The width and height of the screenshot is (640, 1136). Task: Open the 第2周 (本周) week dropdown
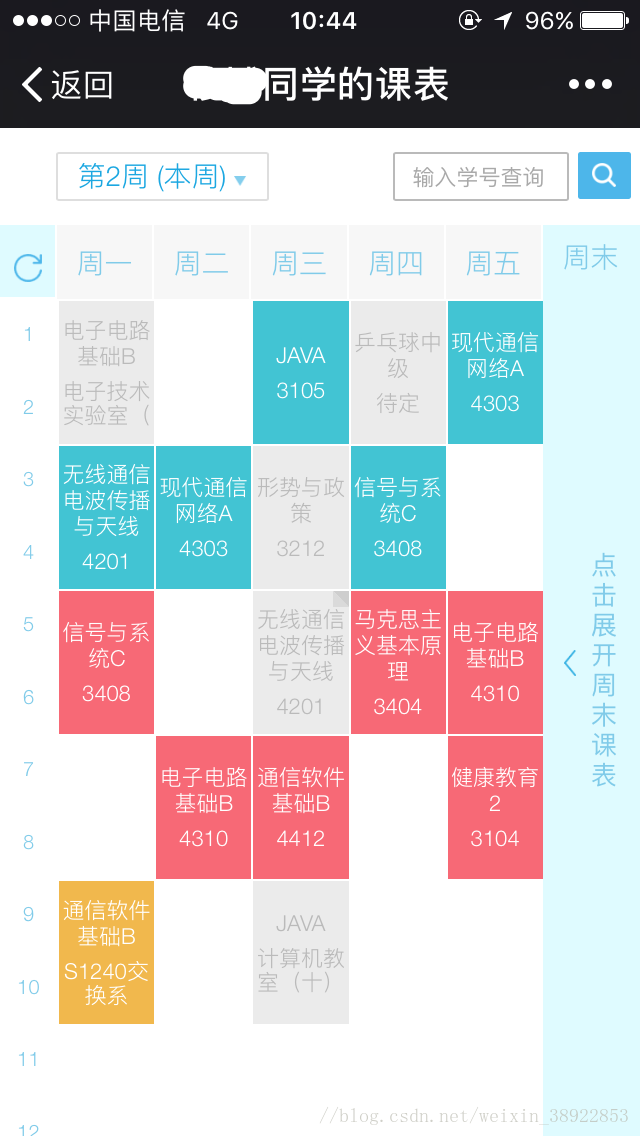[x=162, y=178]
